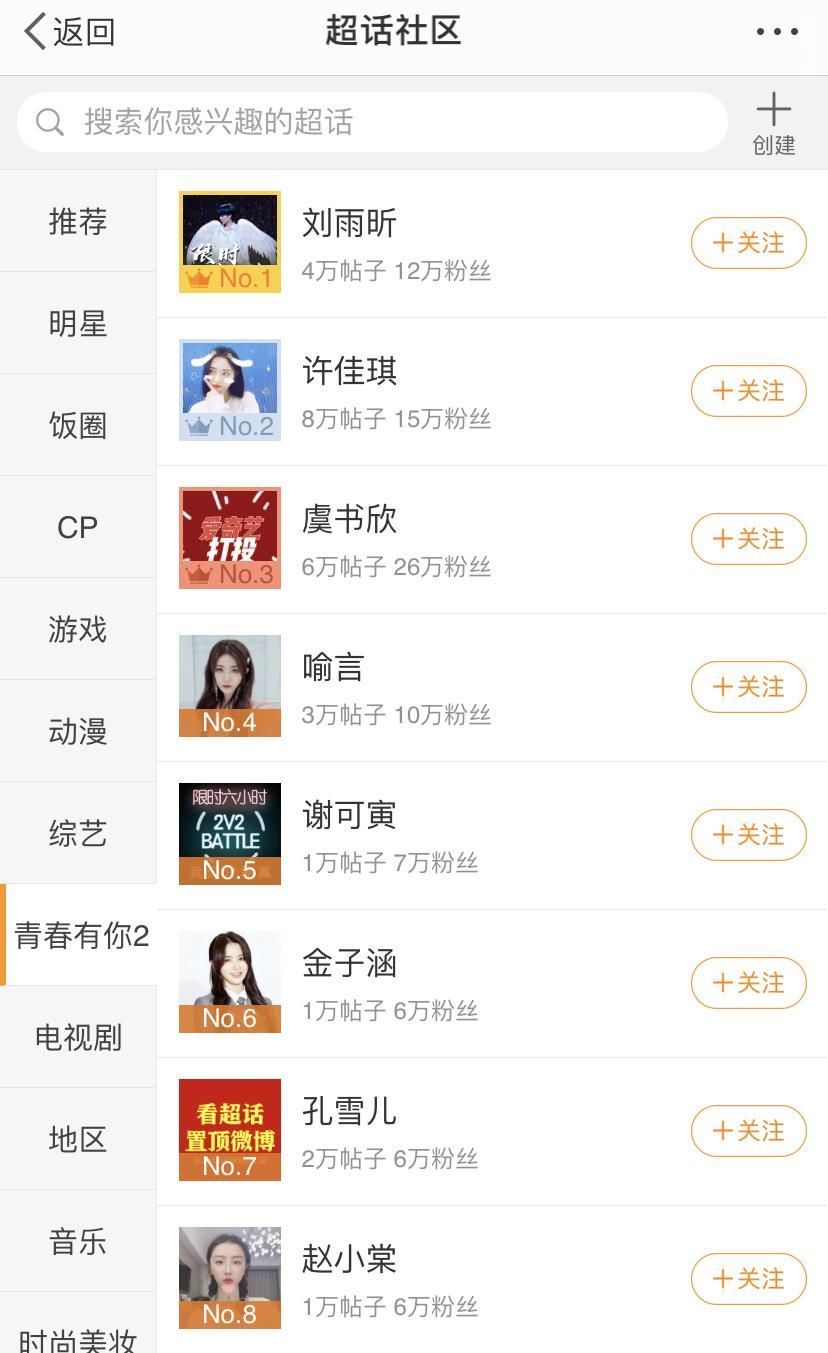Click 喻言's avatar thumbnail
The width and height of the screenshot is (828, 1353).
tap(230, 685)
